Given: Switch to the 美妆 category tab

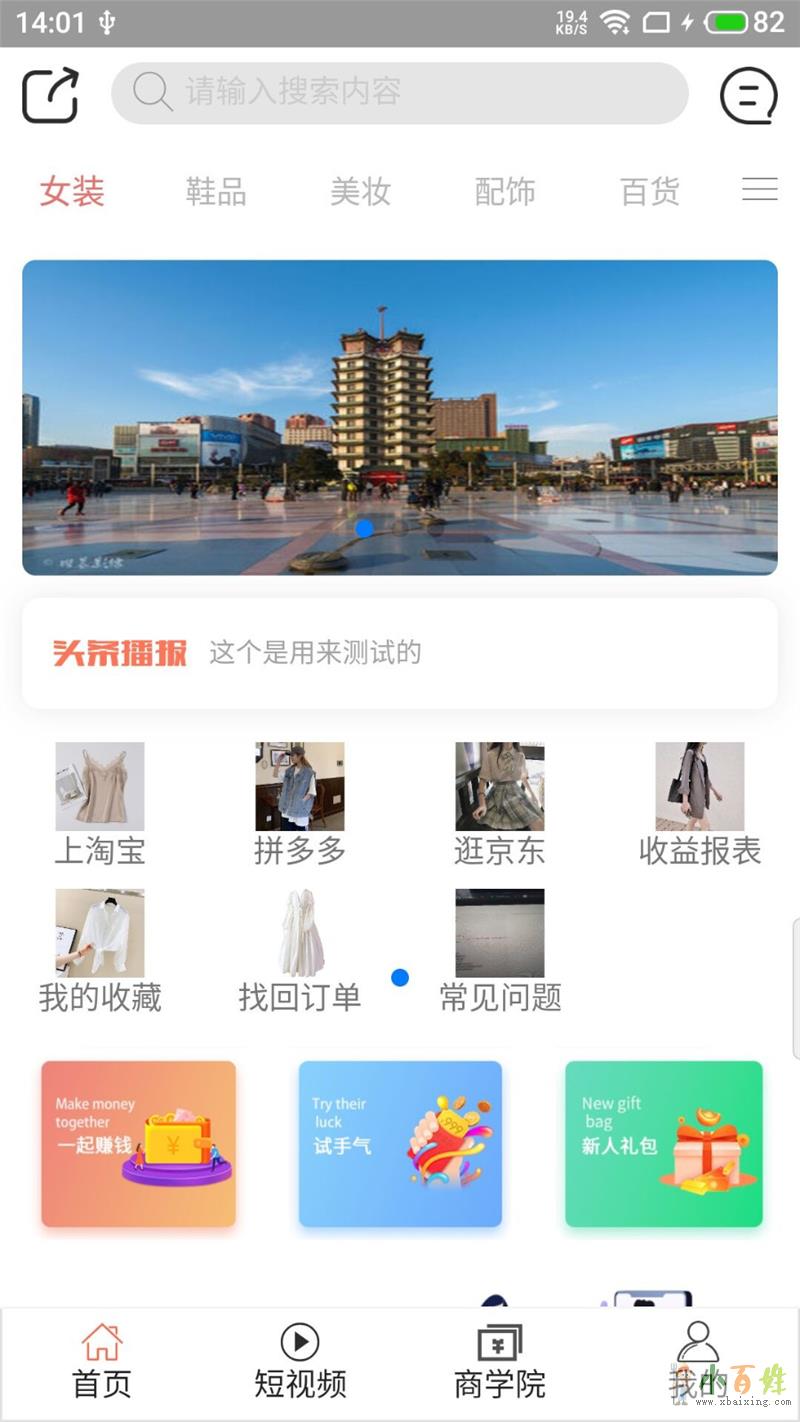Looking at the screenshot, I should point(360,191).
